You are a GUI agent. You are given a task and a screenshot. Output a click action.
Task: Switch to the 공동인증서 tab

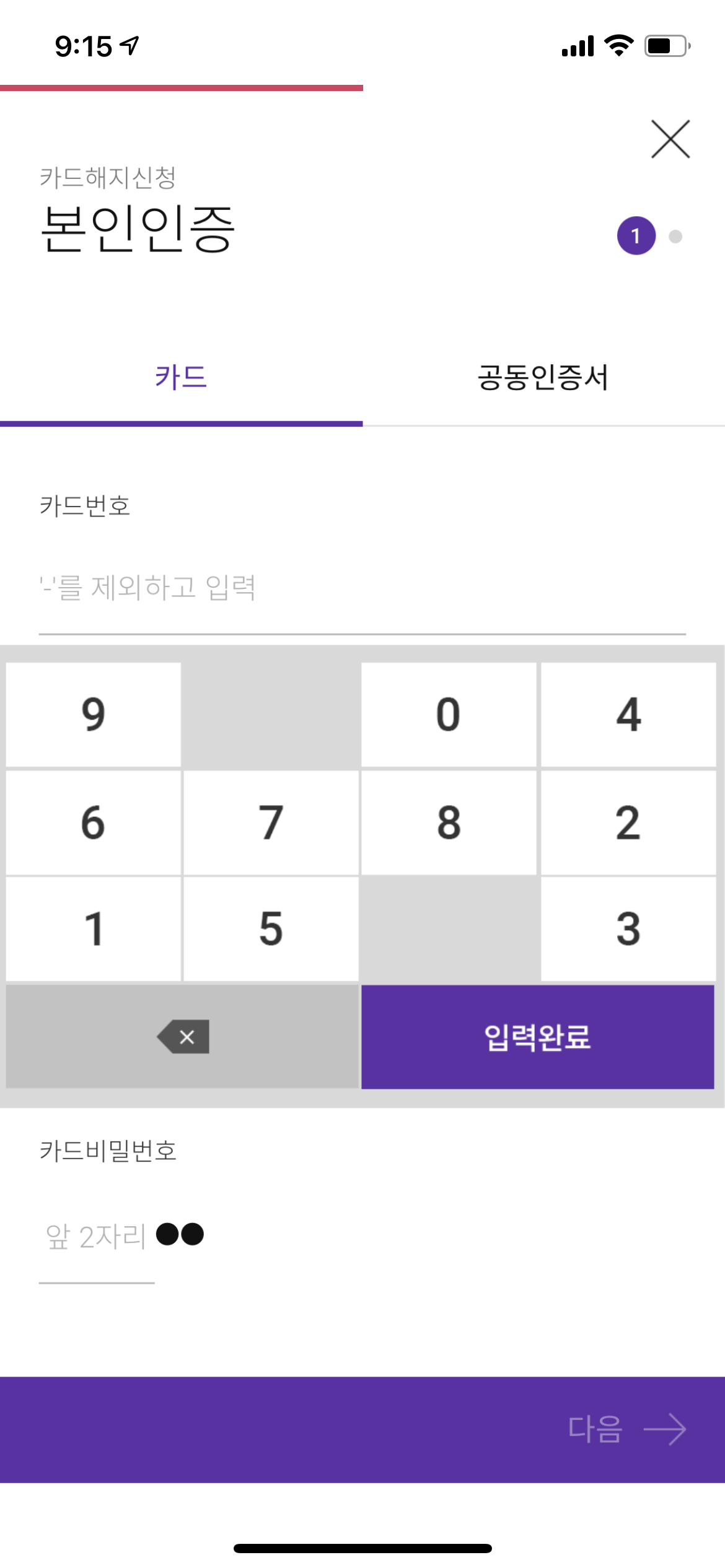point(543,378)
